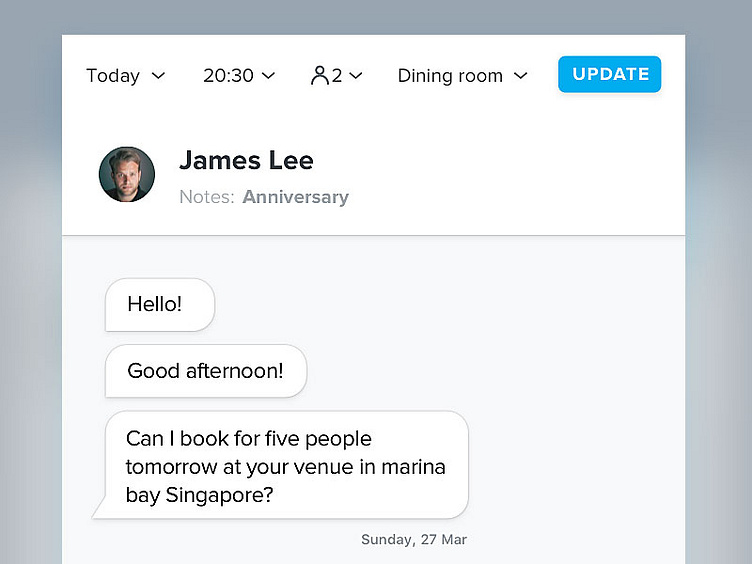
Task: Expand the Today date dropdown
Action: pos(125,76)
